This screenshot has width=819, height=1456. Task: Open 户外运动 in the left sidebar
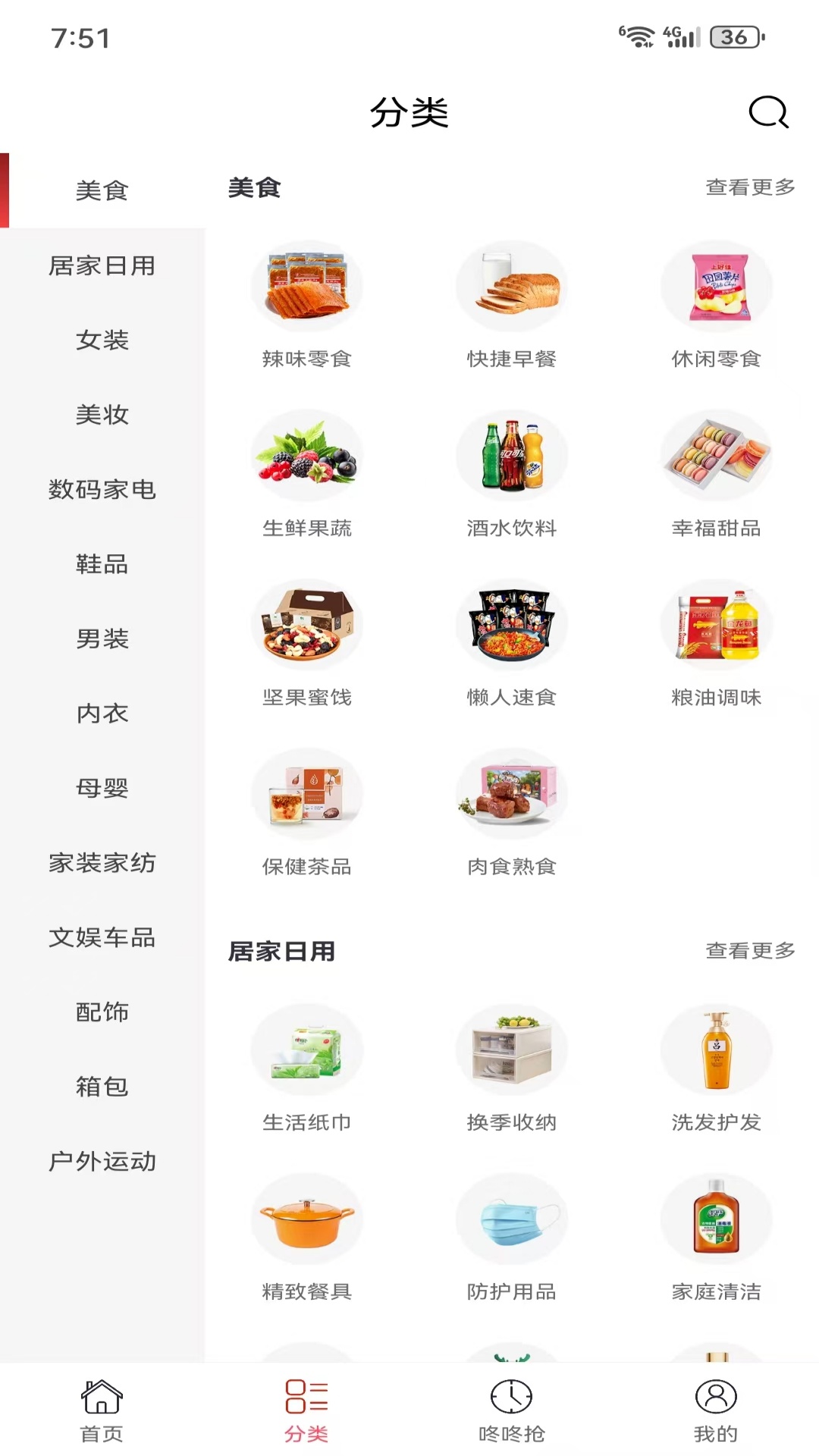(x=102, y=1161)
